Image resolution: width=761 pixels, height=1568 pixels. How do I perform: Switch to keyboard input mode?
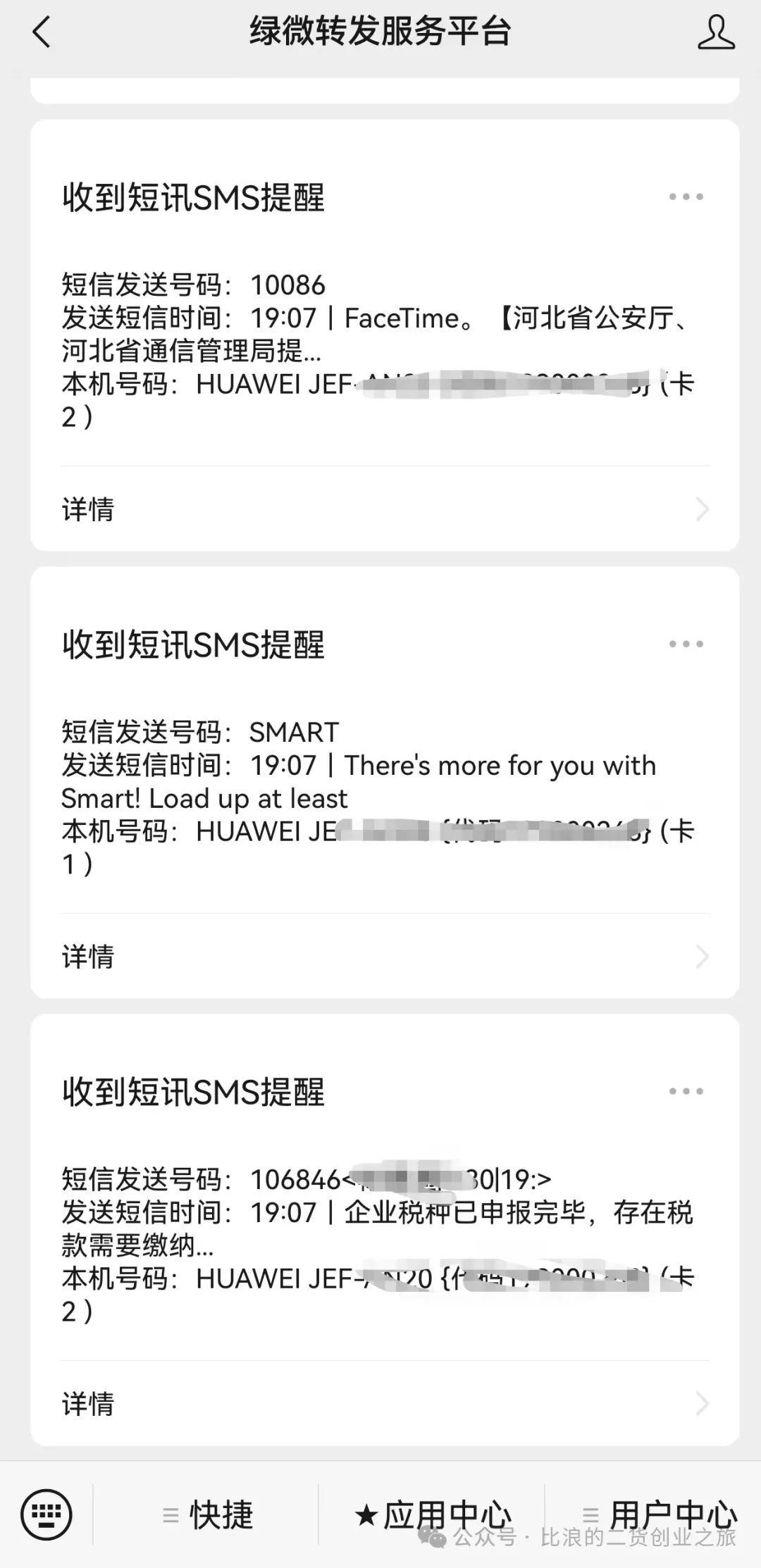(46, 1513)
